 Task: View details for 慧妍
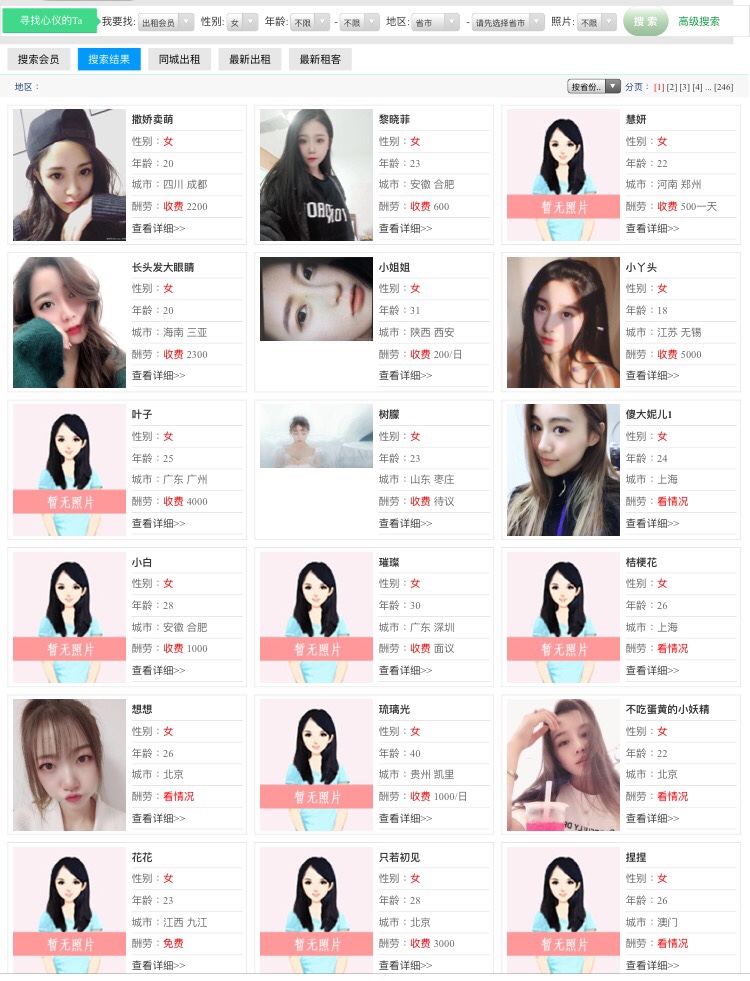[x=652, y=228]
